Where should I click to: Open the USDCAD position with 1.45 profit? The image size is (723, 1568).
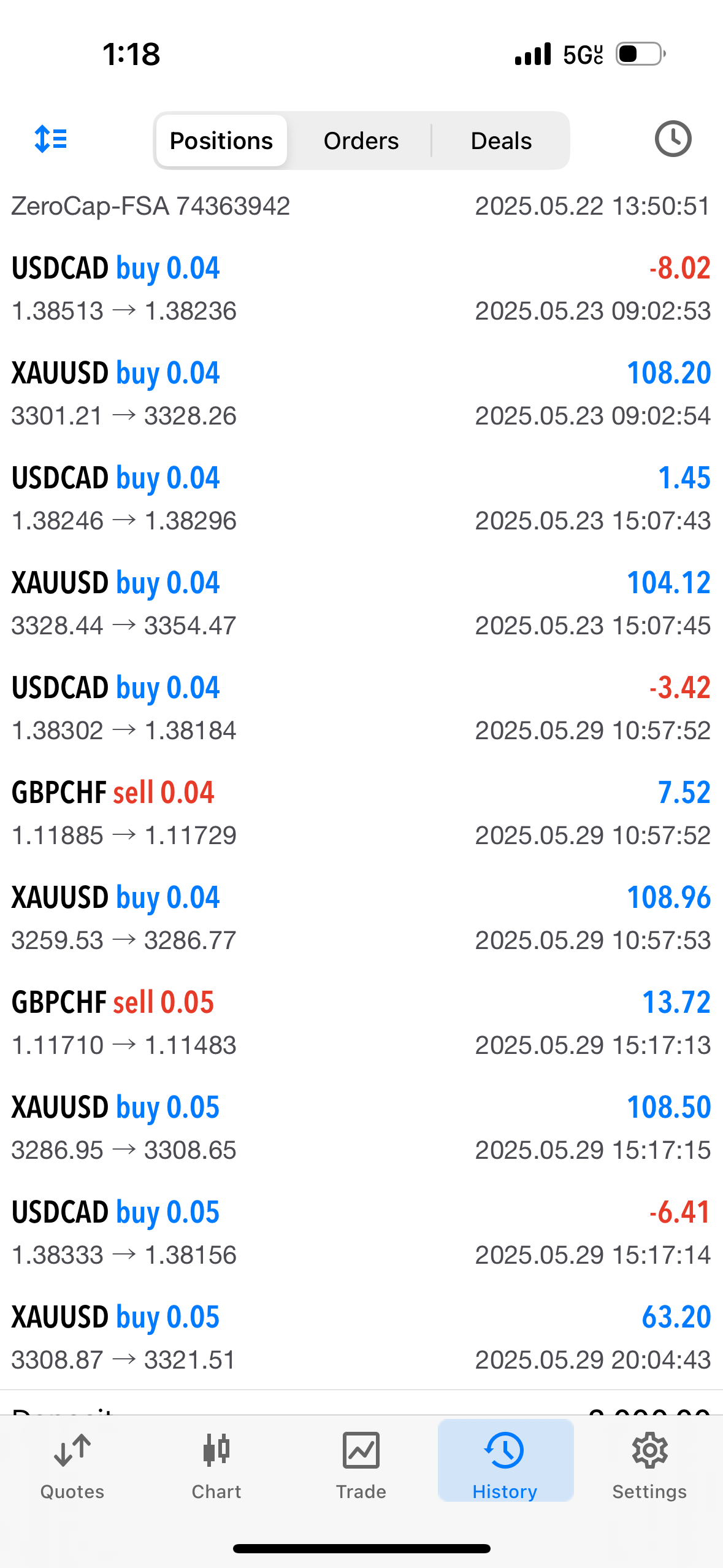[361, 499]
